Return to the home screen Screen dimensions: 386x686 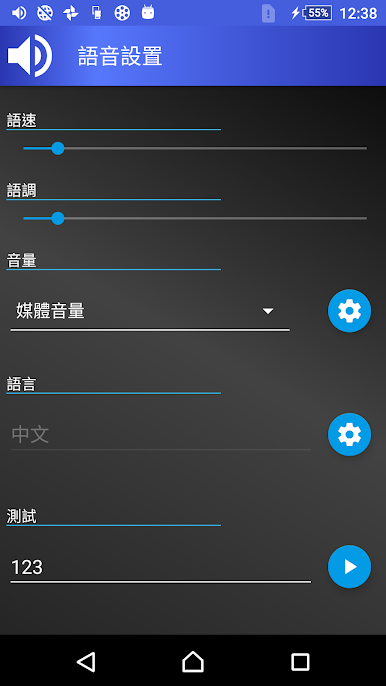click(x=193, y=662)
